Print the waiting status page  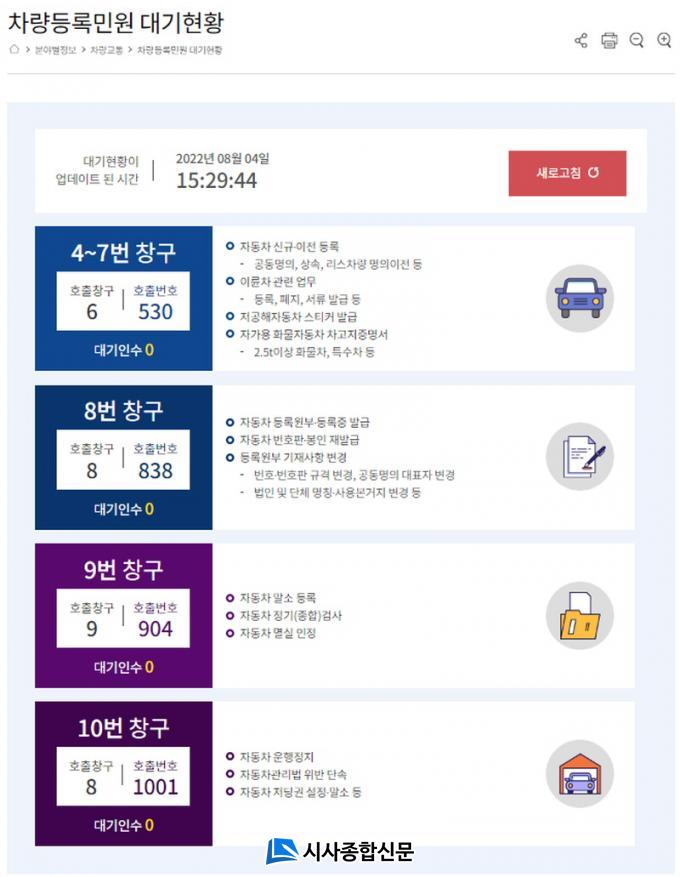click(x=609, y=40)
